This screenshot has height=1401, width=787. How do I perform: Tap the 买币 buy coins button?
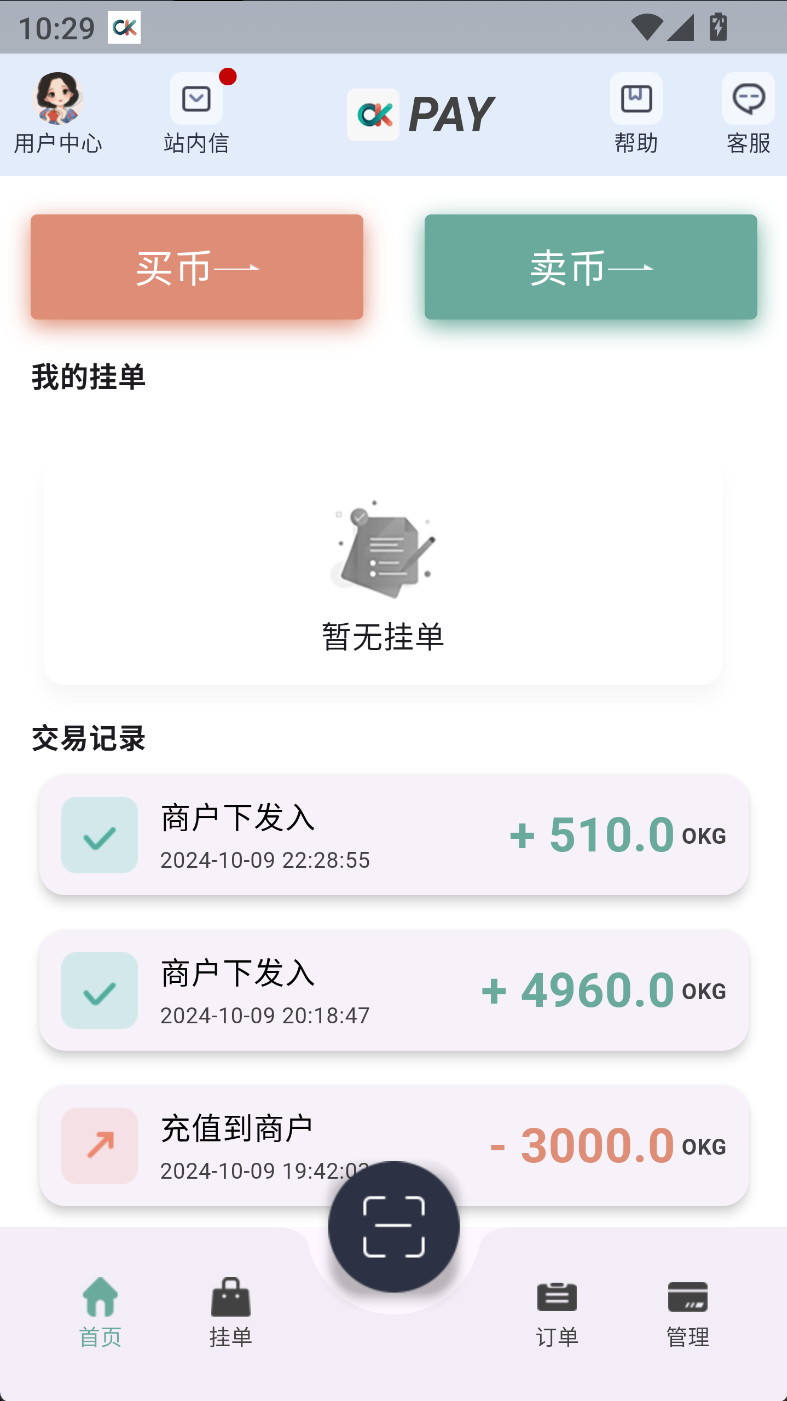pyautogui.click(x=197, y=267)
